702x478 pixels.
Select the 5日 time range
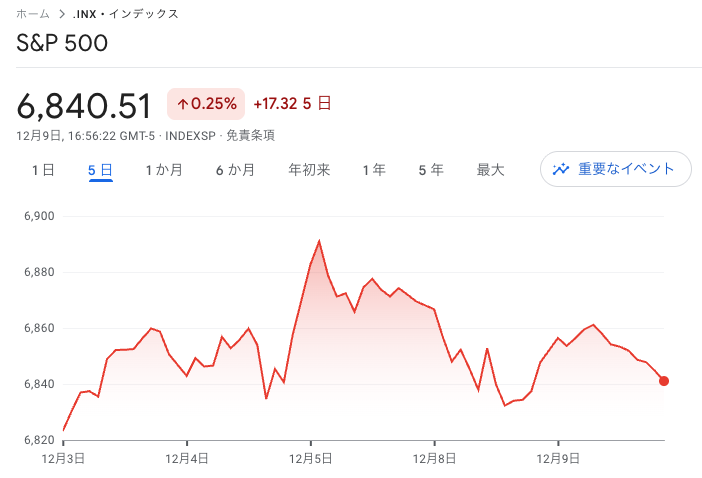[x=100, y=170]
